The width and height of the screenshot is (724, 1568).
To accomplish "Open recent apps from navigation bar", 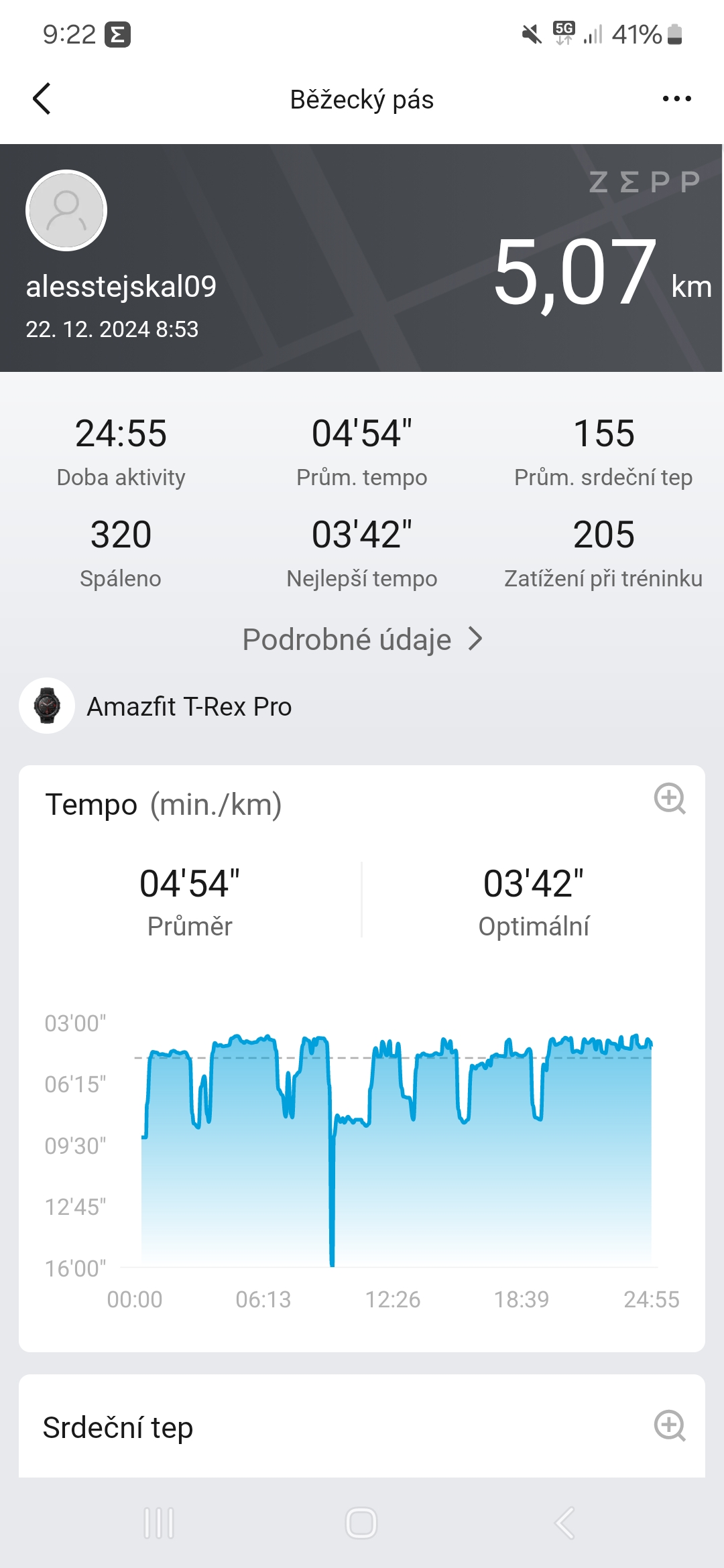I will pos(159,1522).
